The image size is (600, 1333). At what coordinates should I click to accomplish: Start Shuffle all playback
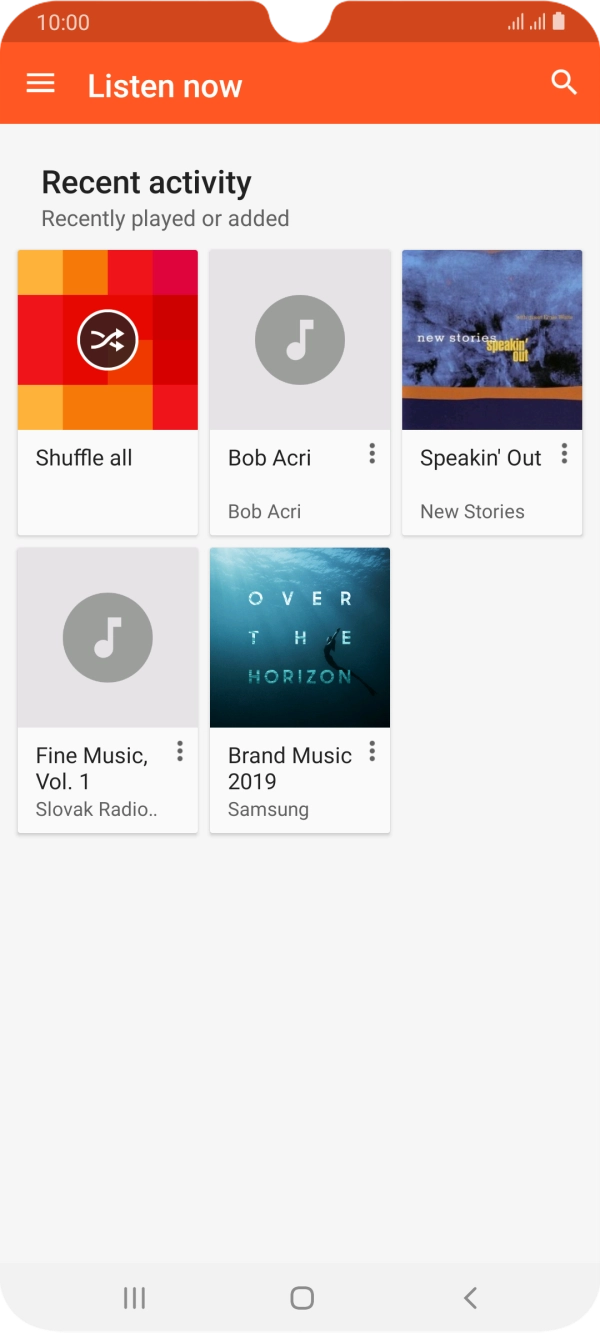(x=108, y=340)
